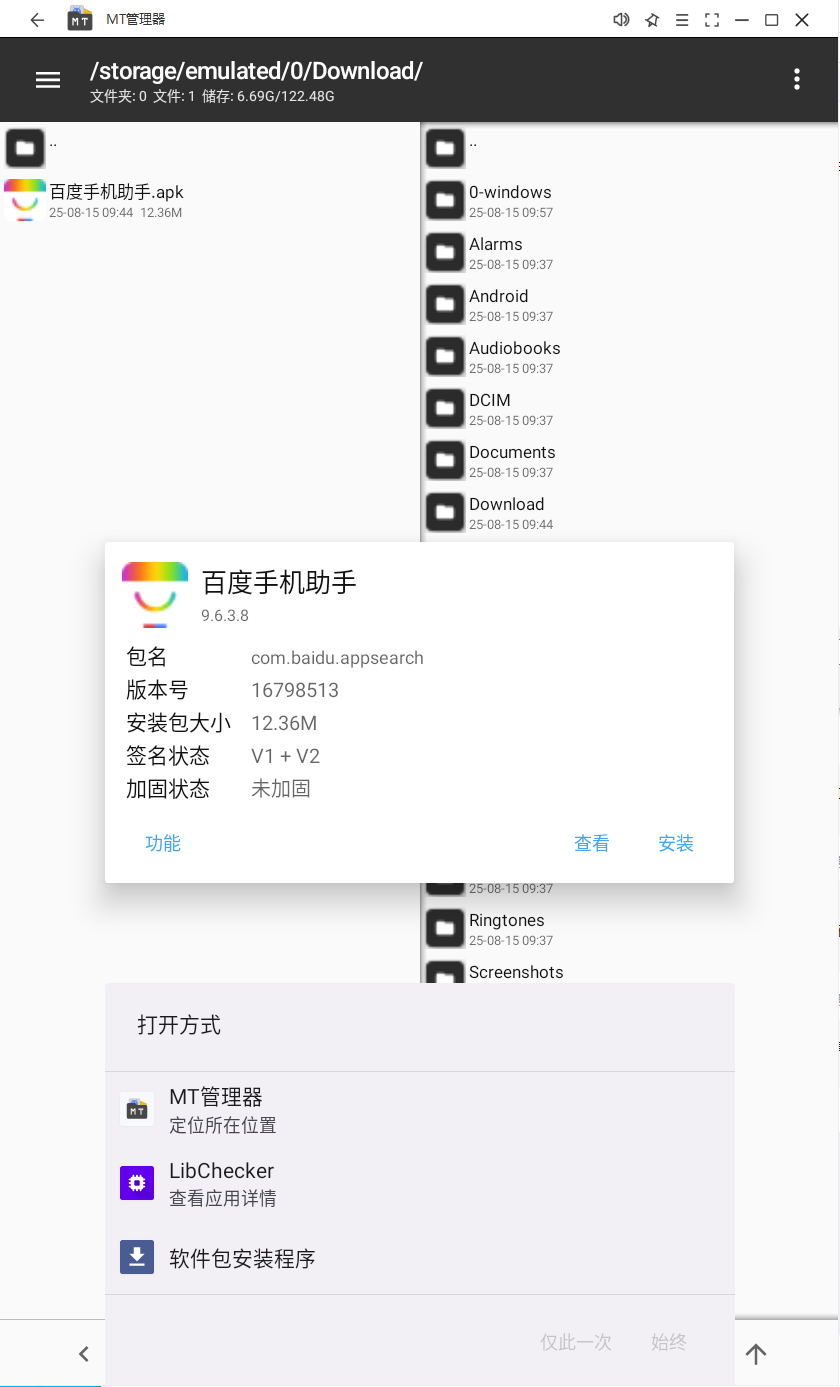Tap 查看 to view APK contents
The width and height of the screenshot is (840, 1387).
(591, 843)
